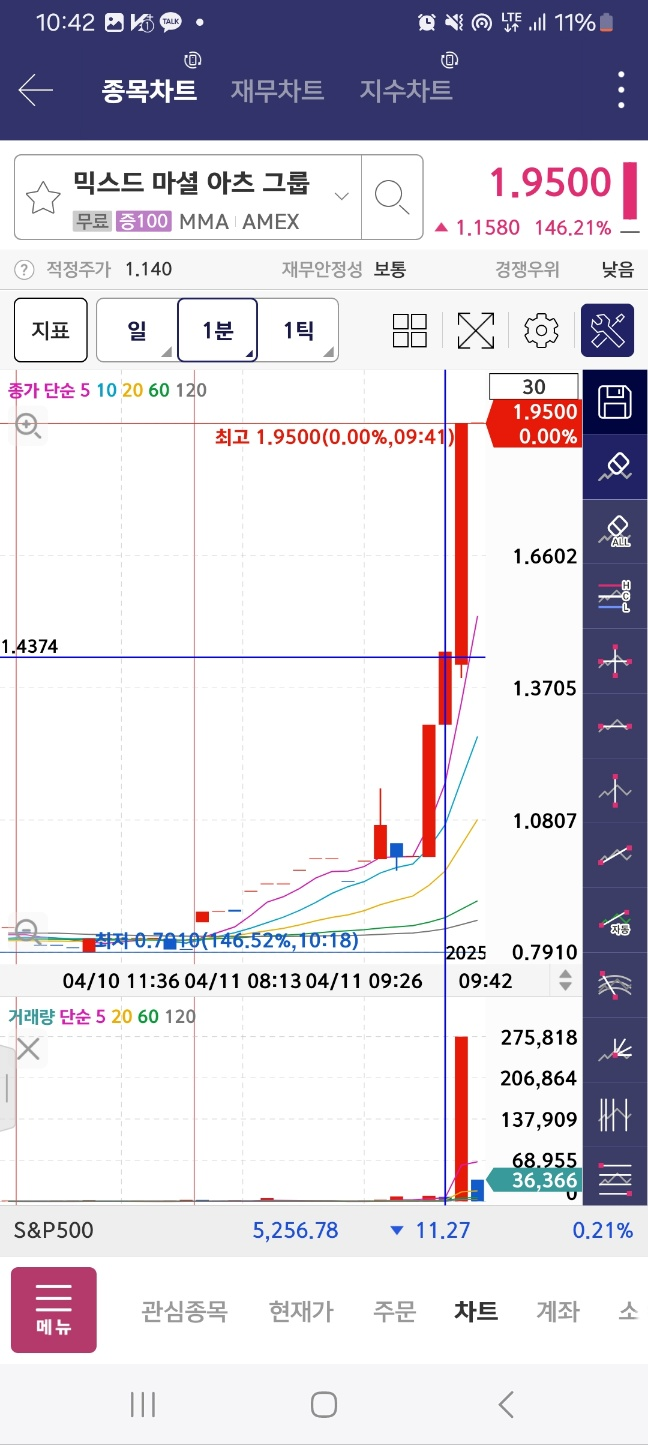648x1445 pixels.
Task: Open the chart grid layout icon
Action: [x=410, y=330]
